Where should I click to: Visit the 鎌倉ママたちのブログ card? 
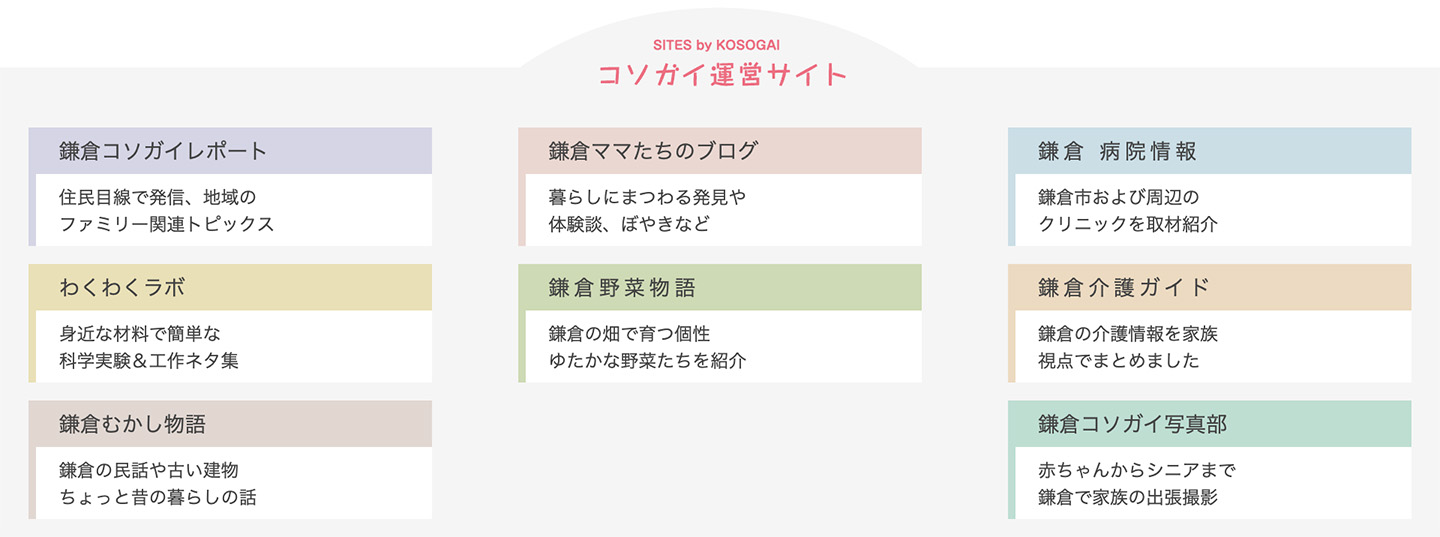(720, 186)
